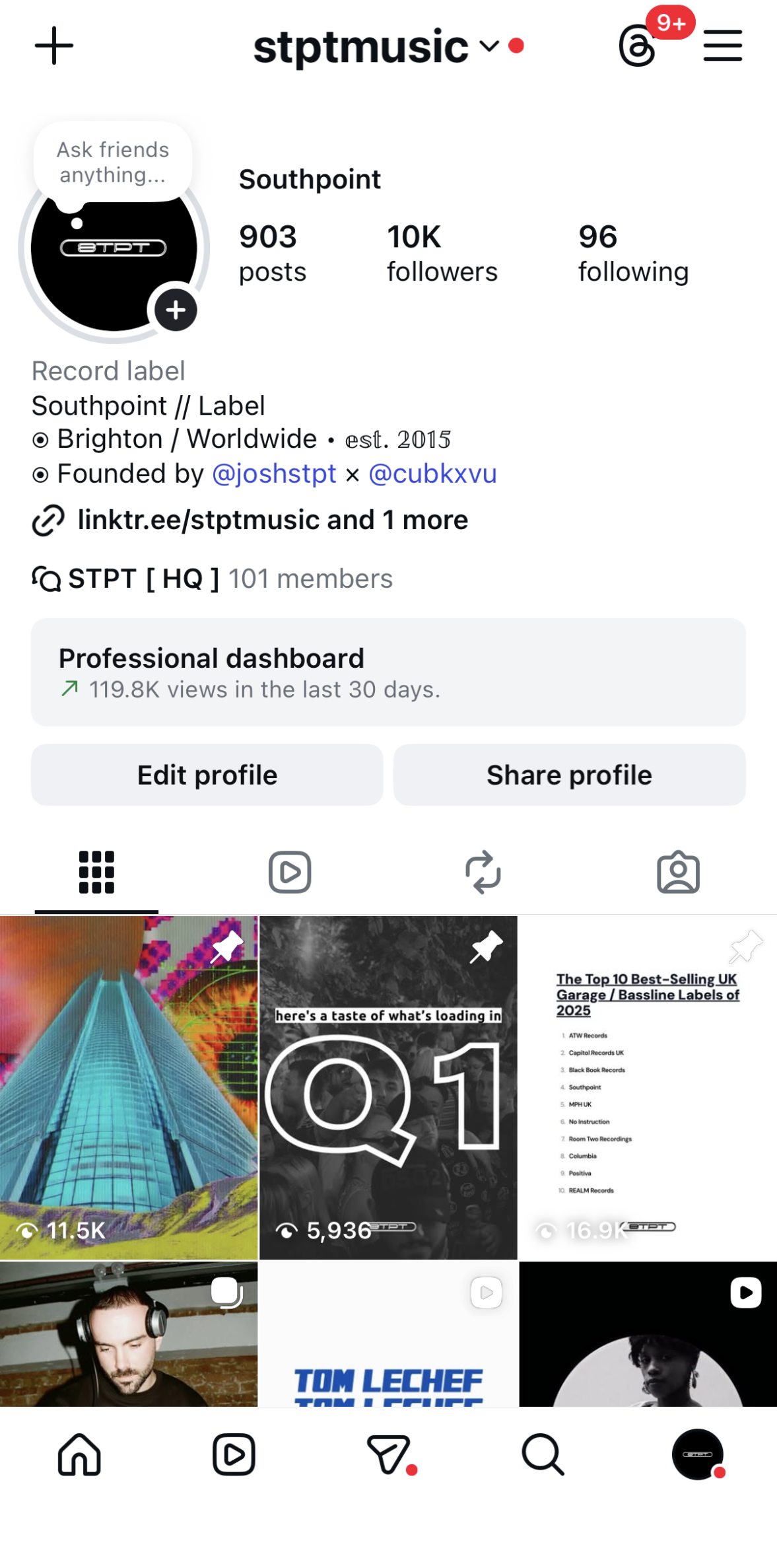
Task: Open the pinned Q1 post
Action: coord(388,1087)
